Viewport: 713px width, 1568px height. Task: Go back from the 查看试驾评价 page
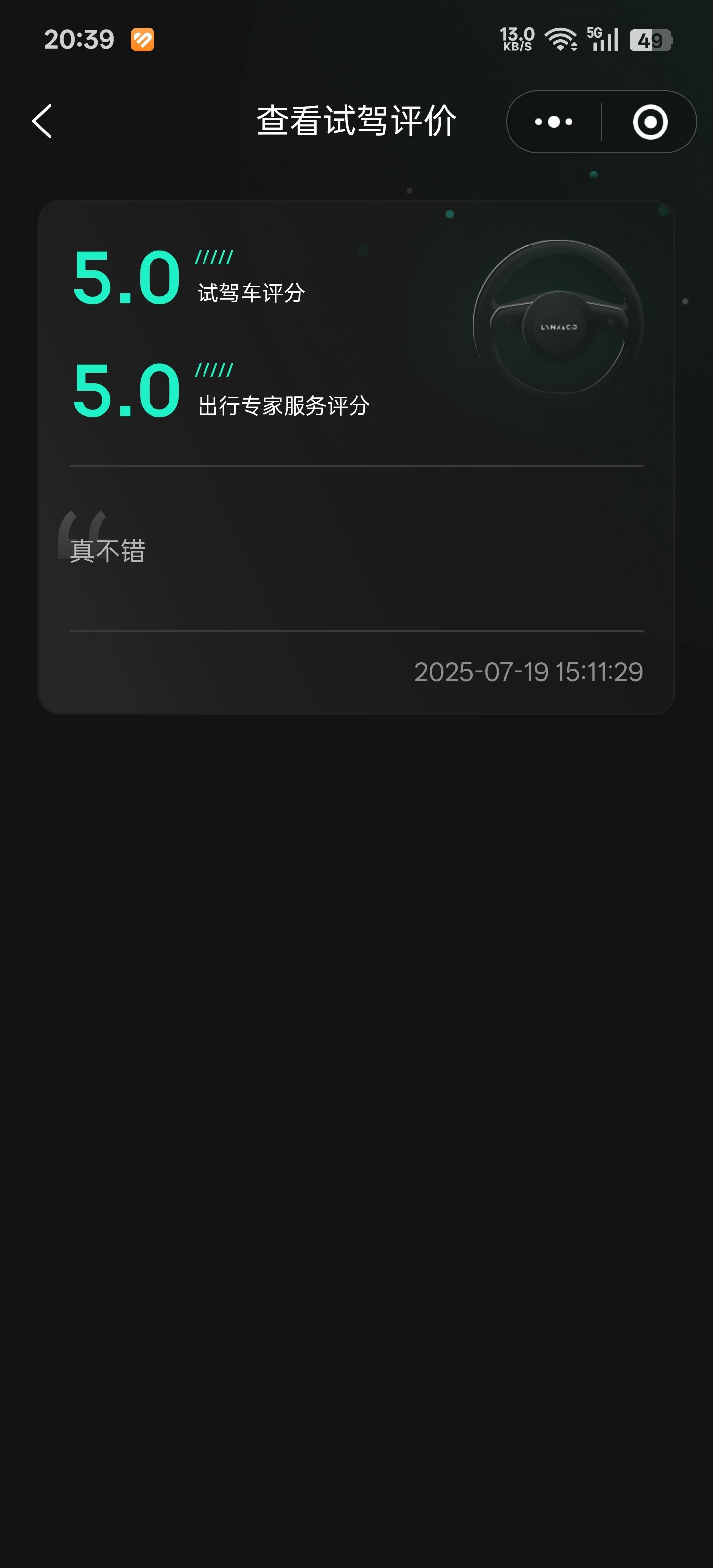click(42, 121)
